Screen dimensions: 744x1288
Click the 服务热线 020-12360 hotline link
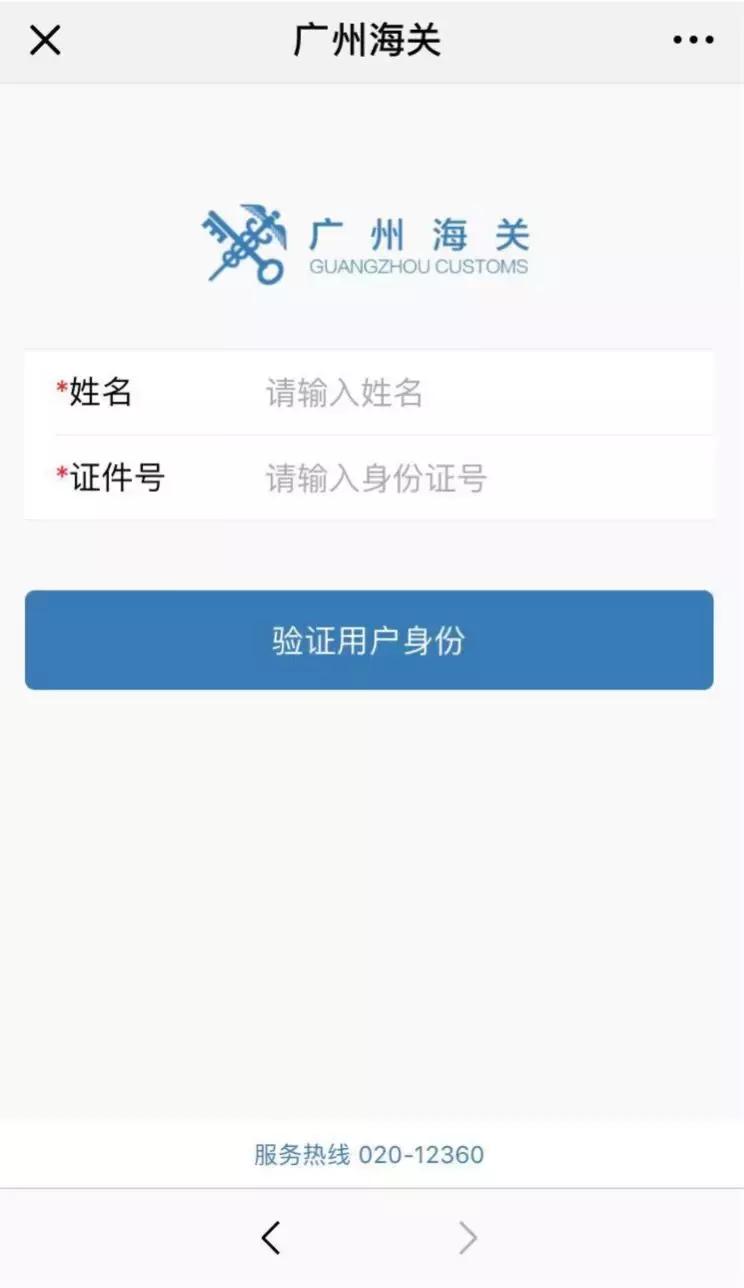[x=366, y=1154]
